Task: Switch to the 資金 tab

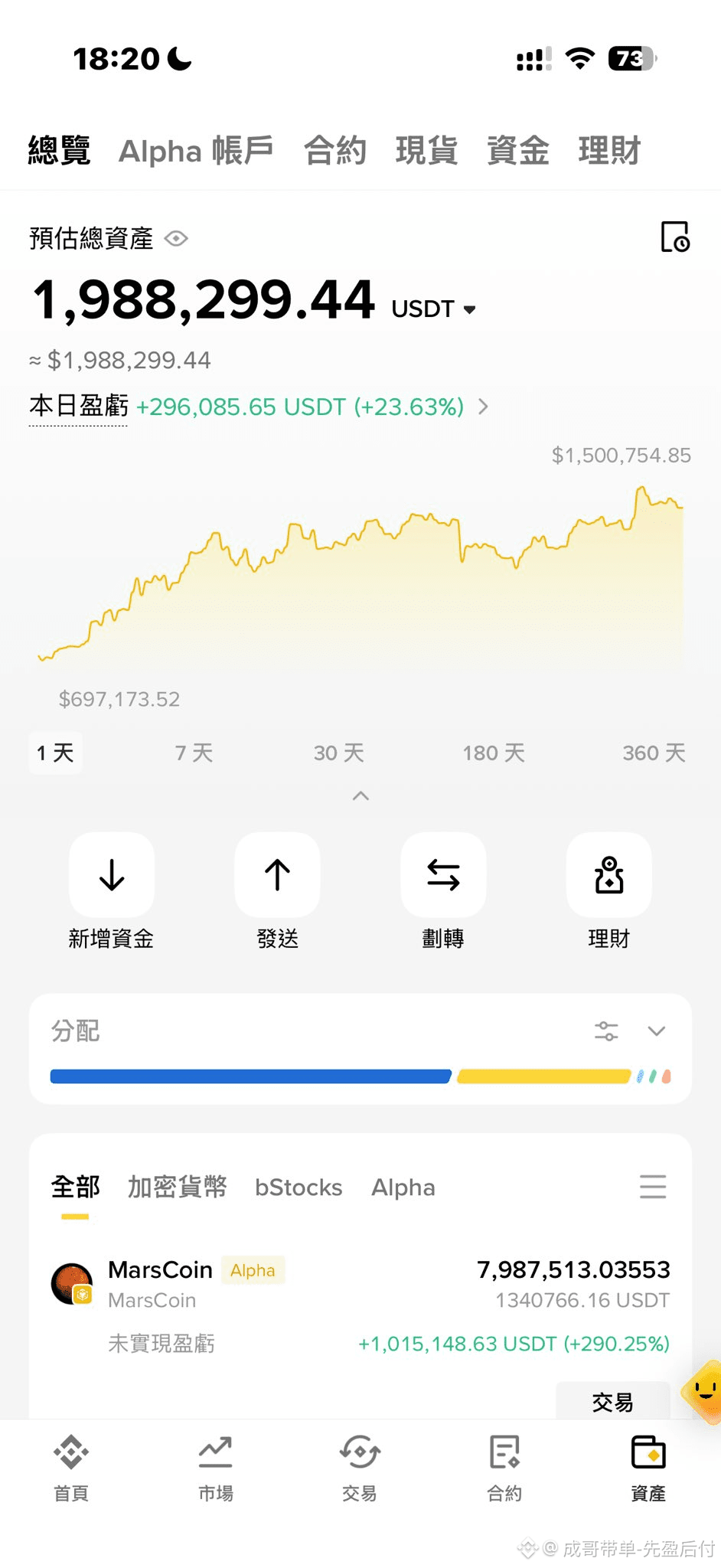Action: click(518, 151)
